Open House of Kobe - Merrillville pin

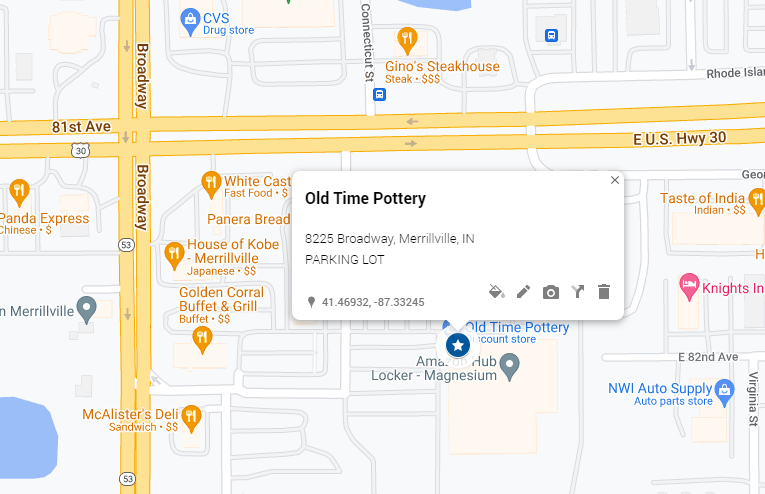tap(174, 256)
